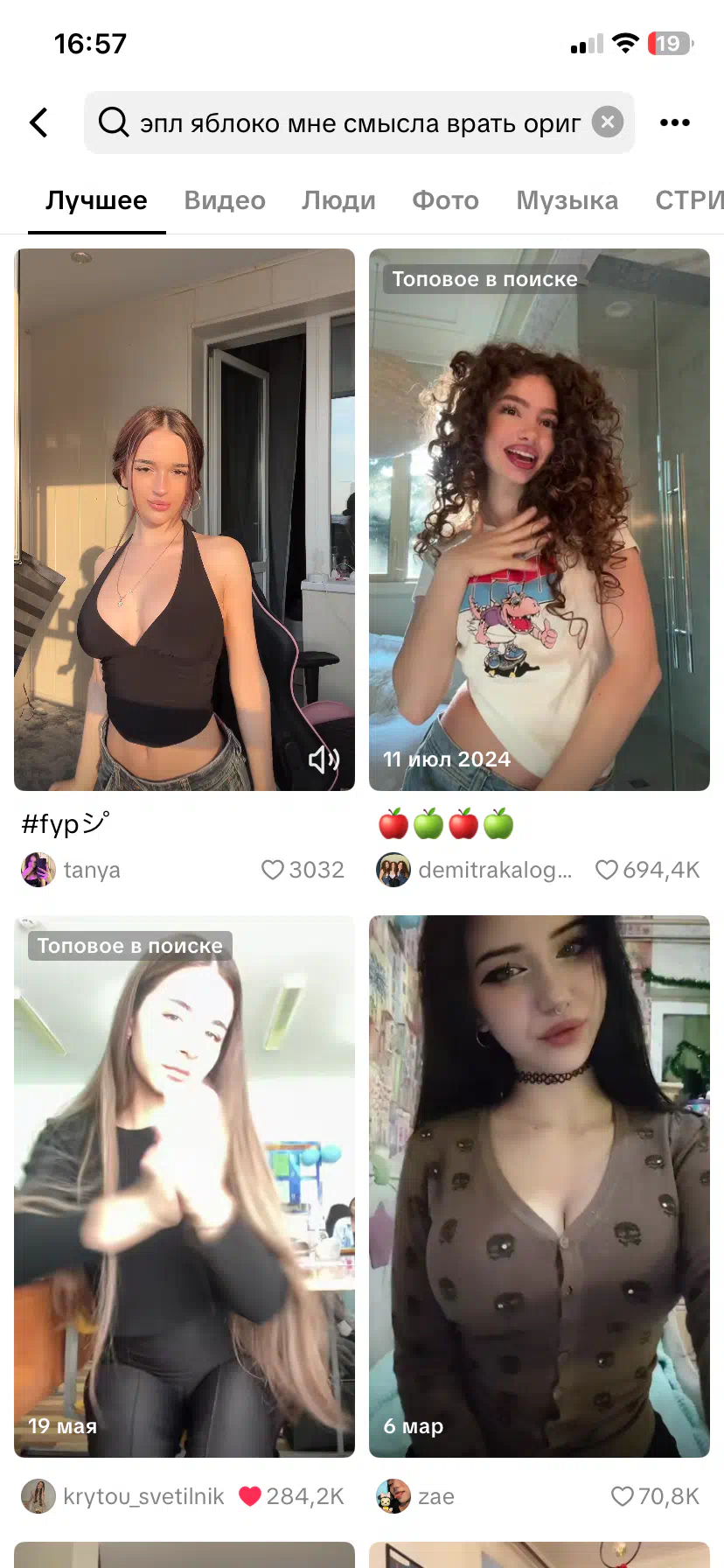Open the three-dot overflow menu
This screenshot has height=1568, width=724.
pos(675,122)
